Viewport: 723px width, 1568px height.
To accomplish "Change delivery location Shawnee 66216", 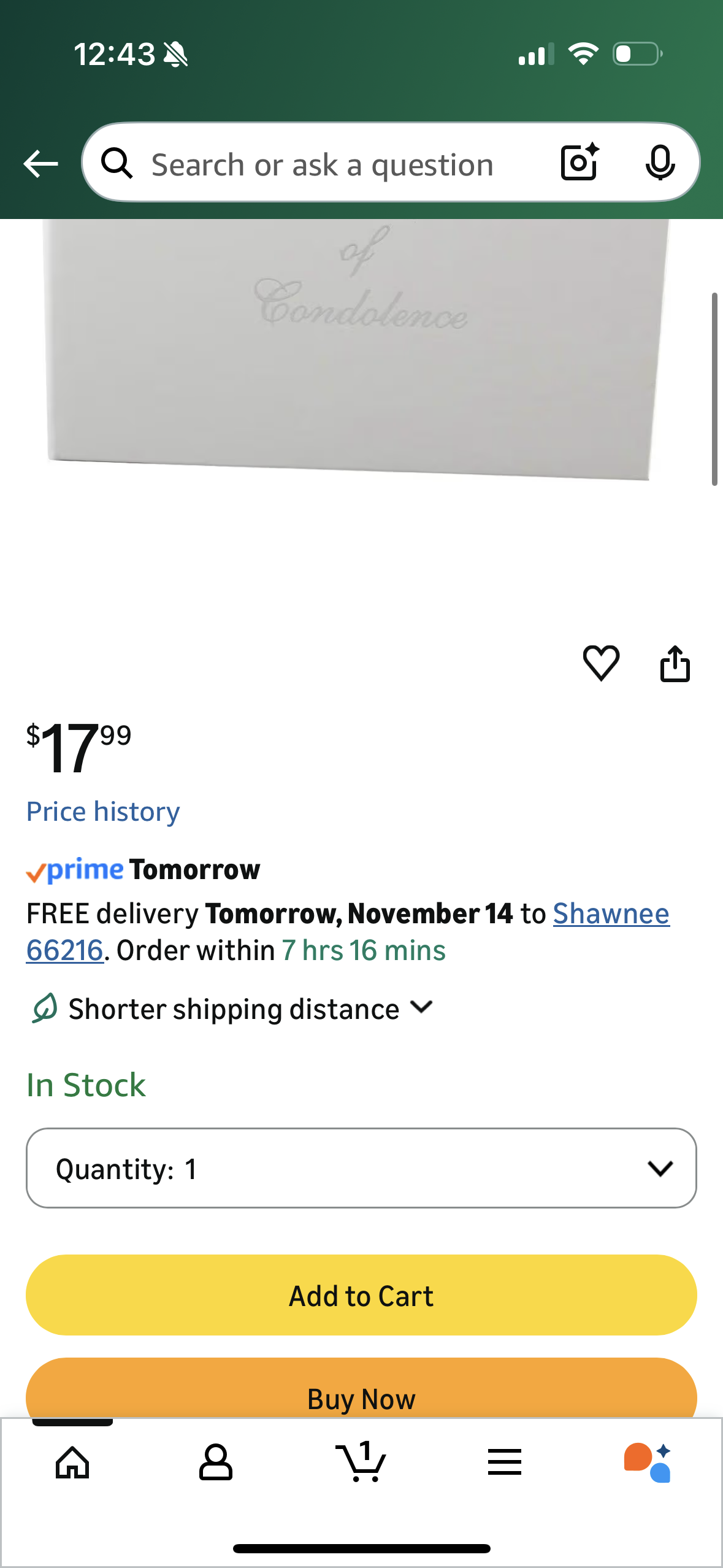I will click(610, 913).
